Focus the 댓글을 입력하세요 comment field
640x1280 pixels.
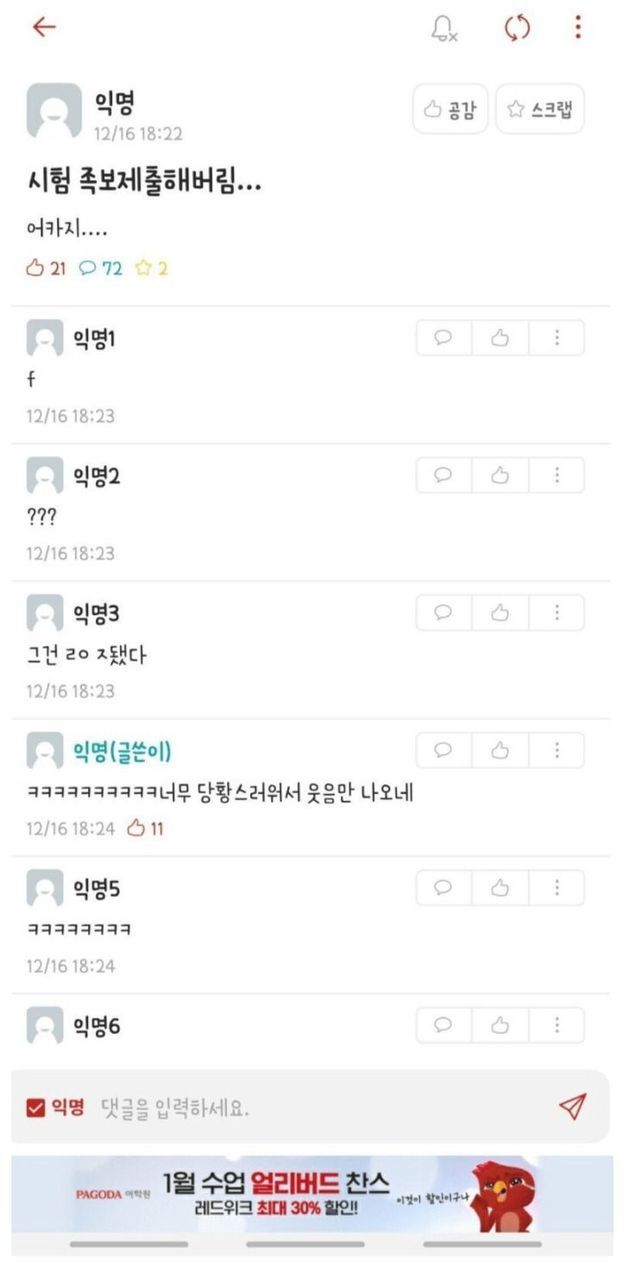(x=300, y=1108)
